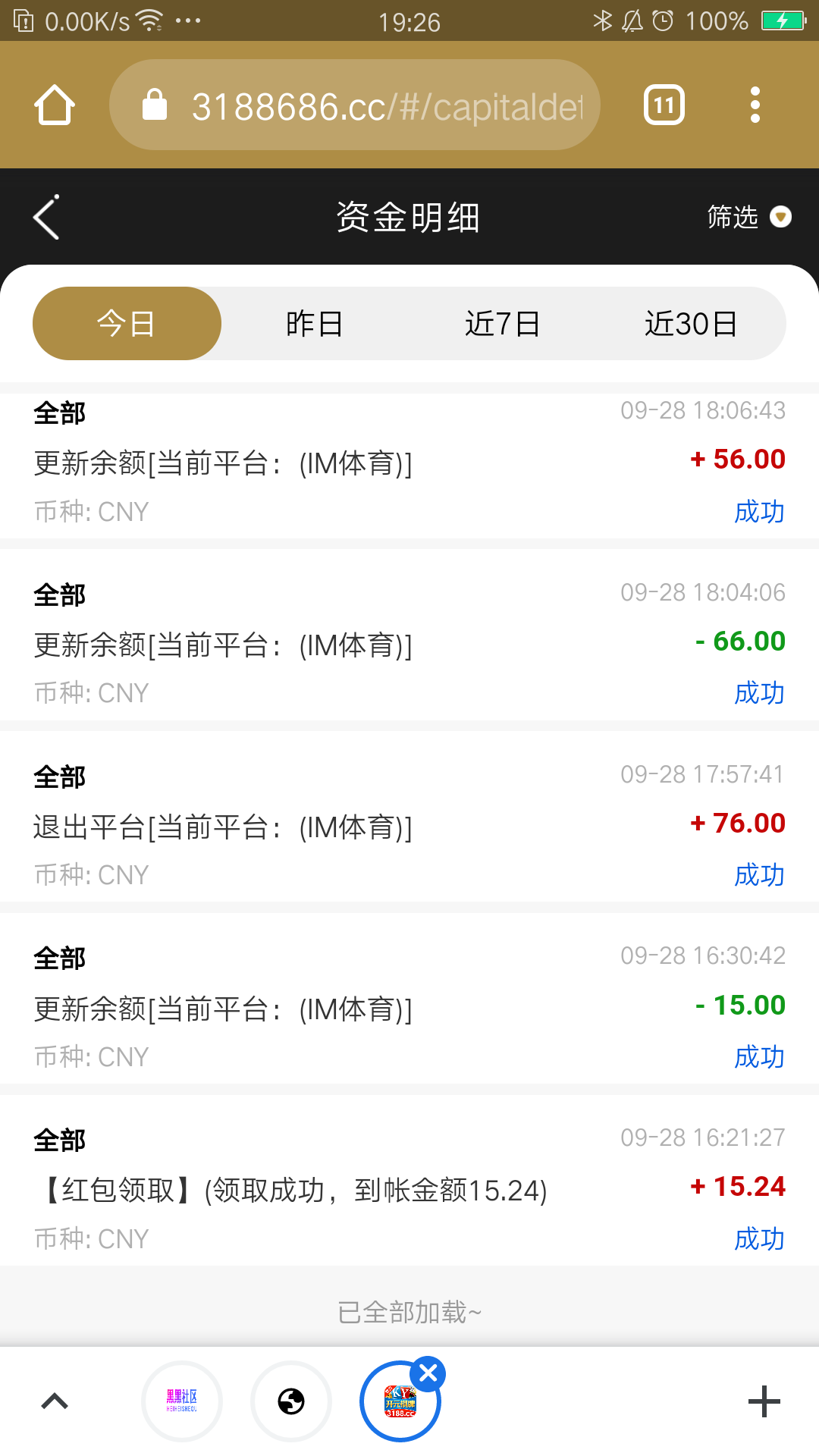Open the 筛选 filter dropdown
819x1456 pixels.
point(748,218)
